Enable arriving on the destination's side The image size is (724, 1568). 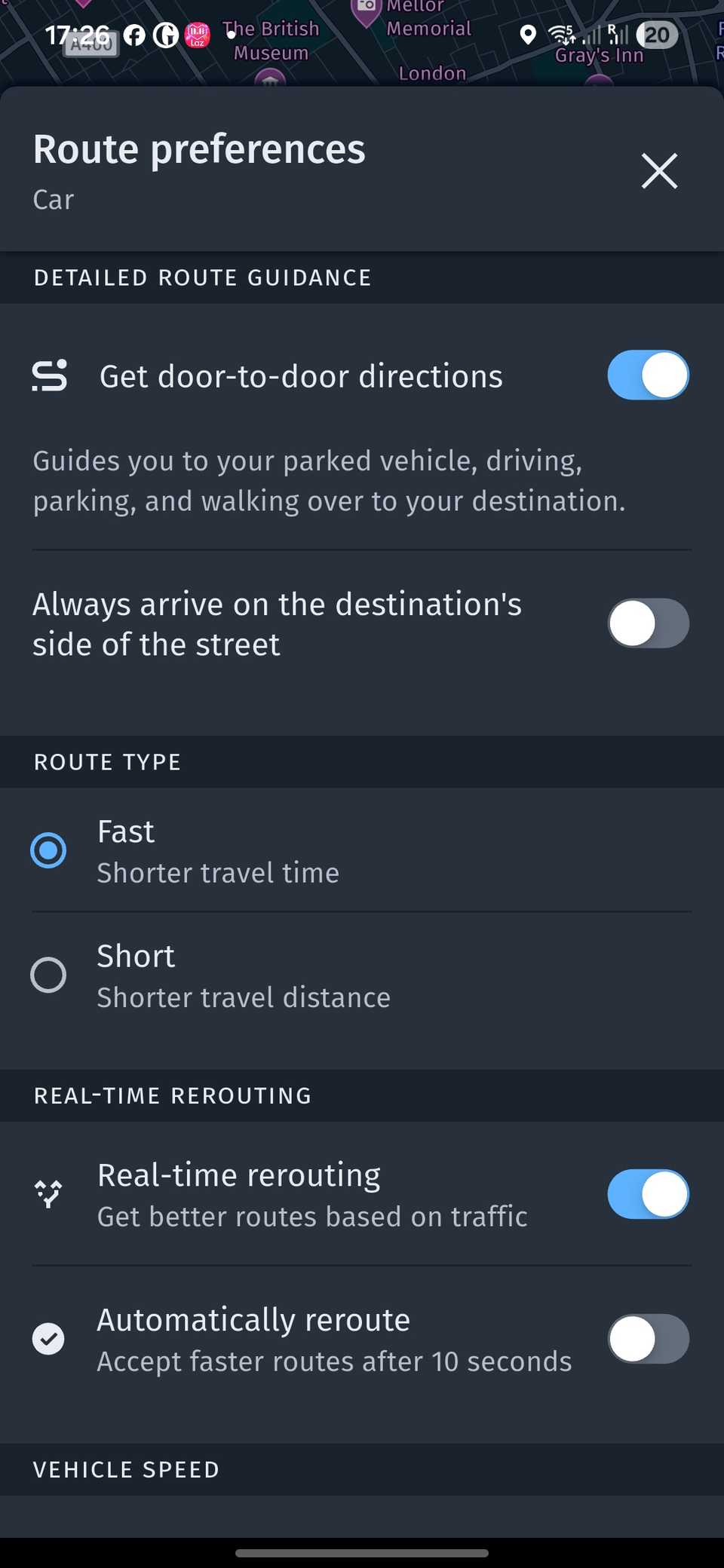tap(648, 623)
